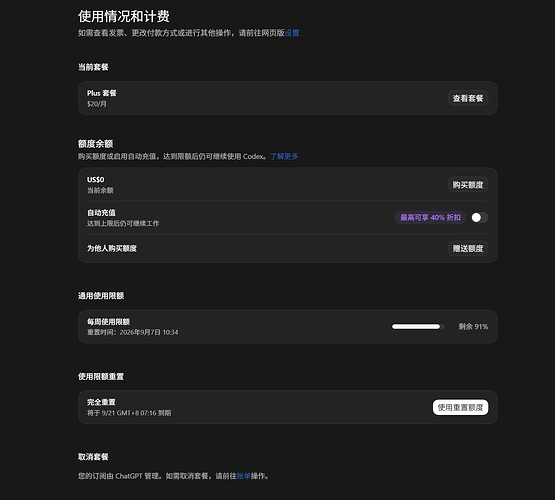Tap the 使用重置额度 button
Image resolution: width=555 pixels, height=500 pixels.
pyautogui.click(x=460, y=407)
